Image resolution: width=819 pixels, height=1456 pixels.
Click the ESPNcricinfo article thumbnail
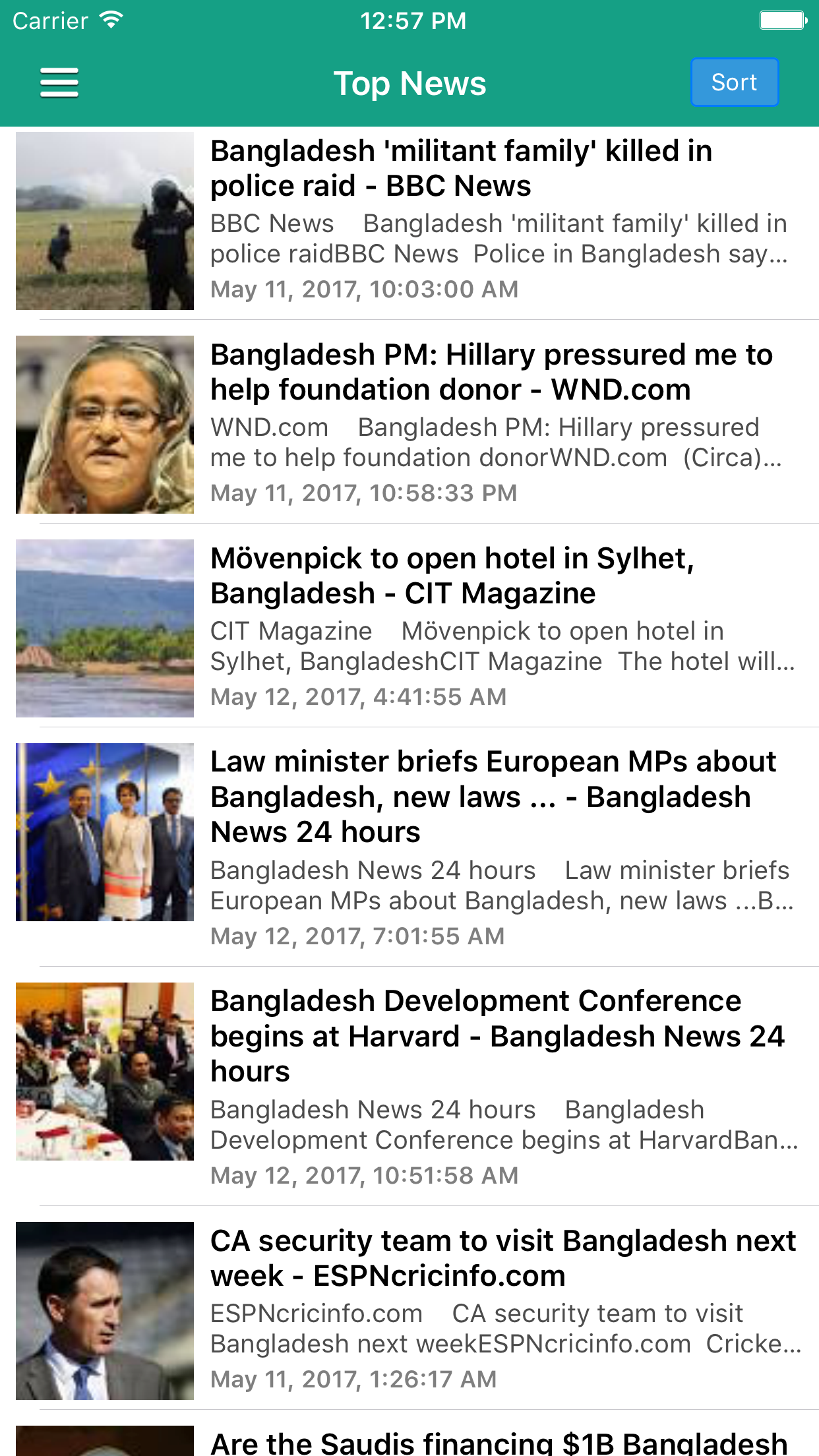point(104,1312)
